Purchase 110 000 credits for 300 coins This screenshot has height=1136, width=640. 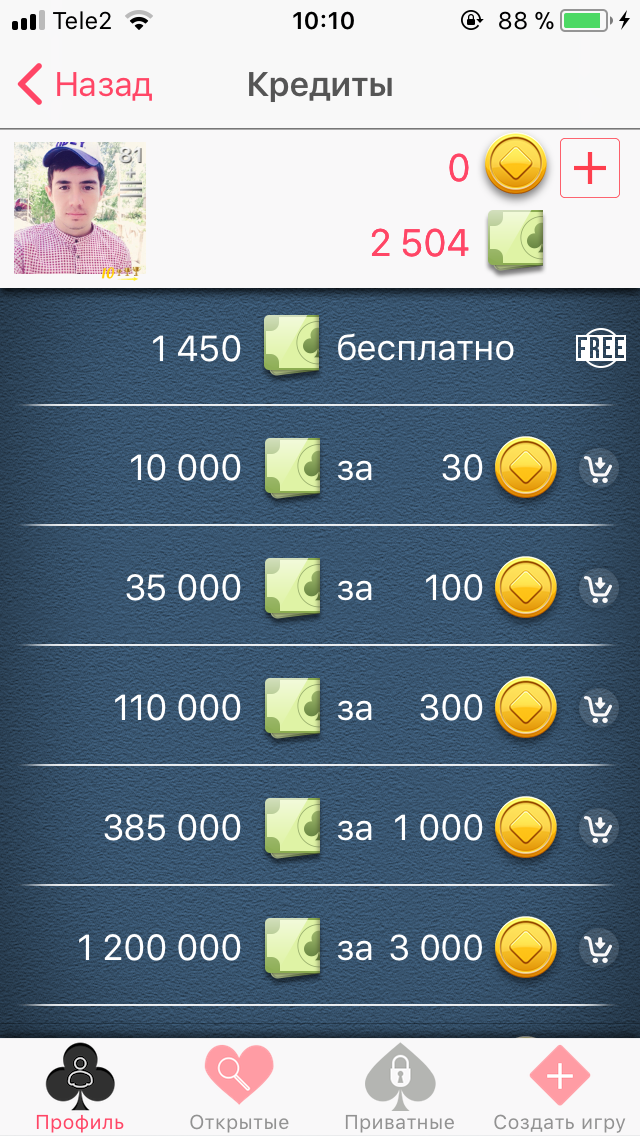tap(598, 708)
